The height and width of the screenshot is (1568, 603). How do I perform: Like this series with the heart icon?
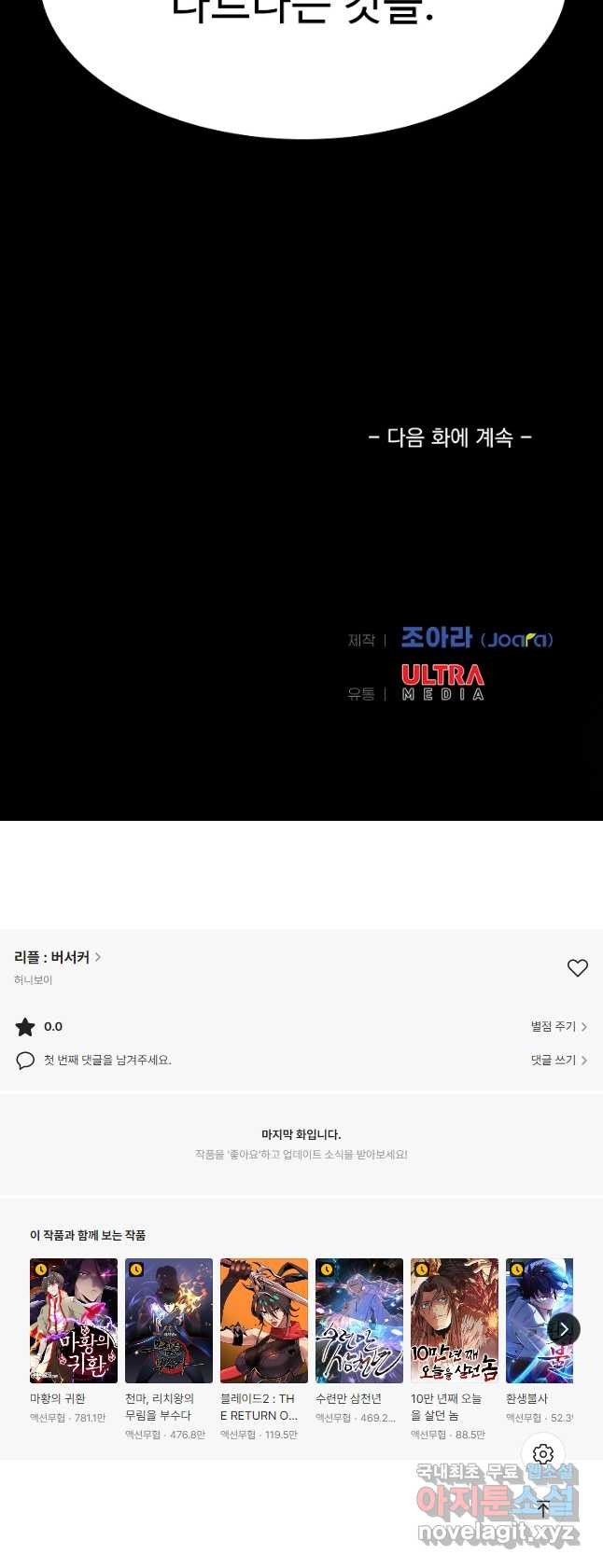(x=578, y=968)
